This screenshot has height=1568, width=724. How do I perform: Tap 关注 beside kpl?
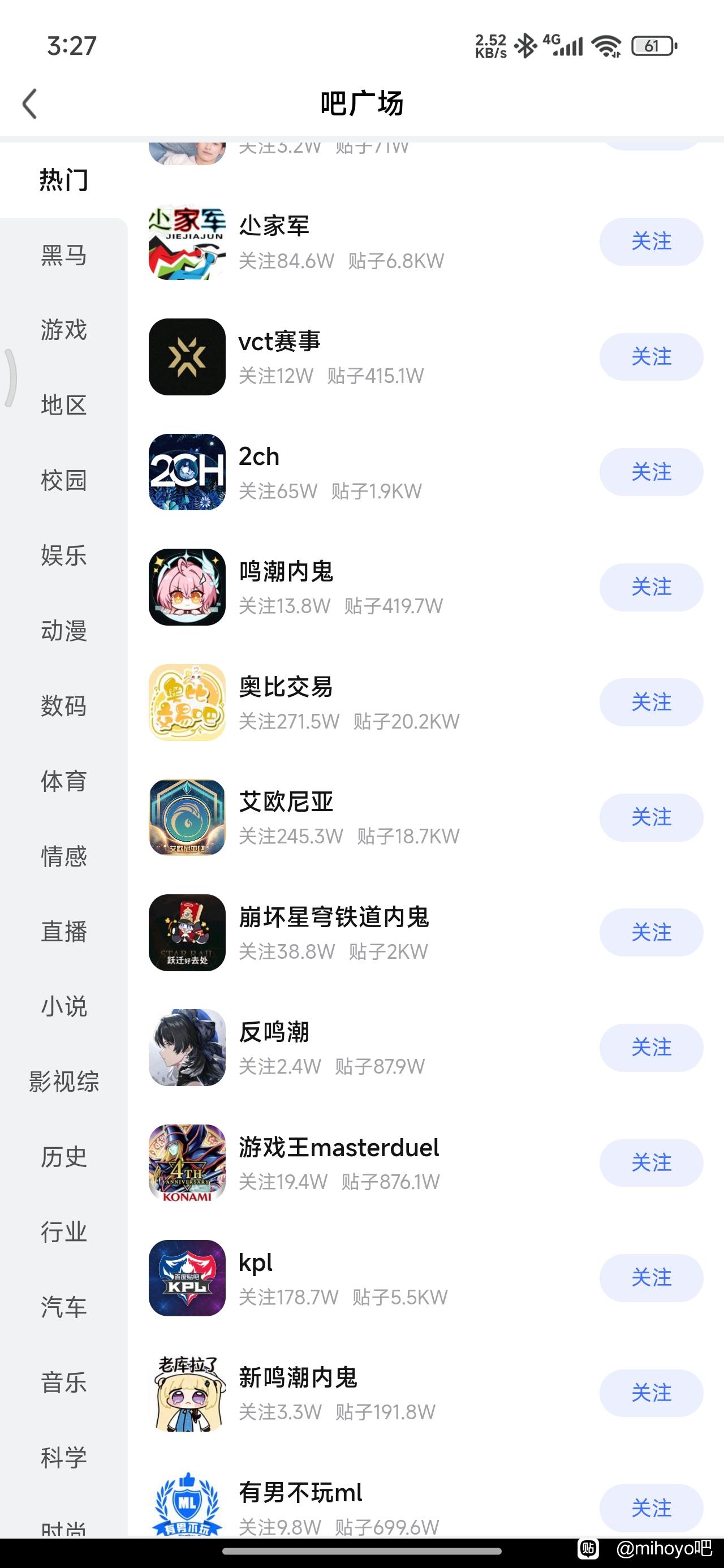pos(651,1278)
